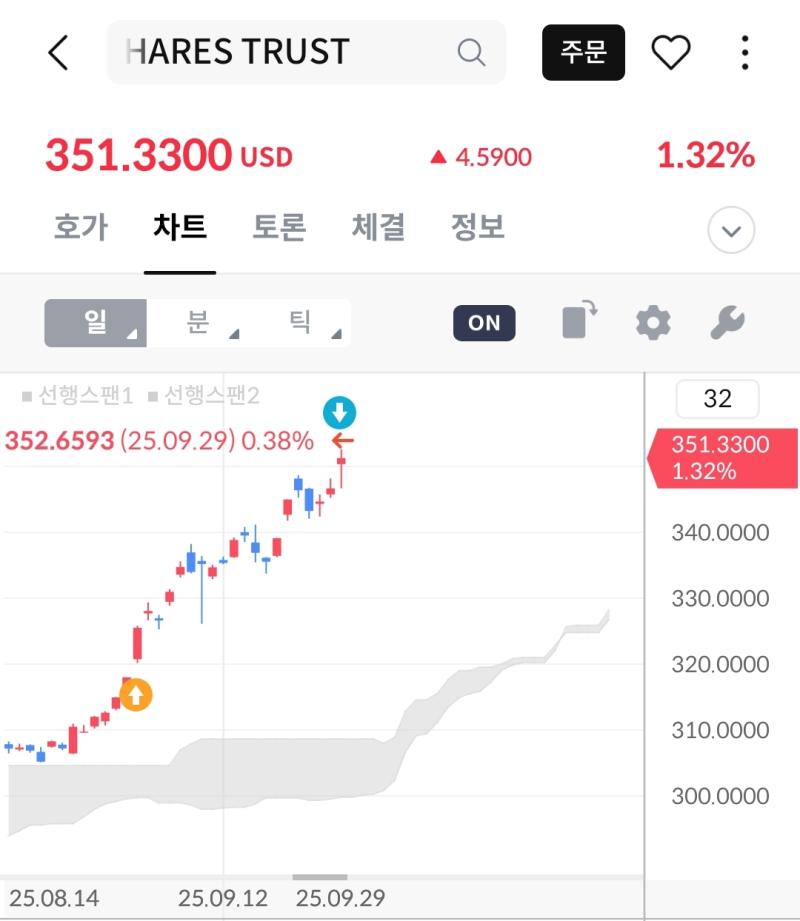Toggle the ON switch for chart indicators
The image size is (800, 921).
point(484,322)
